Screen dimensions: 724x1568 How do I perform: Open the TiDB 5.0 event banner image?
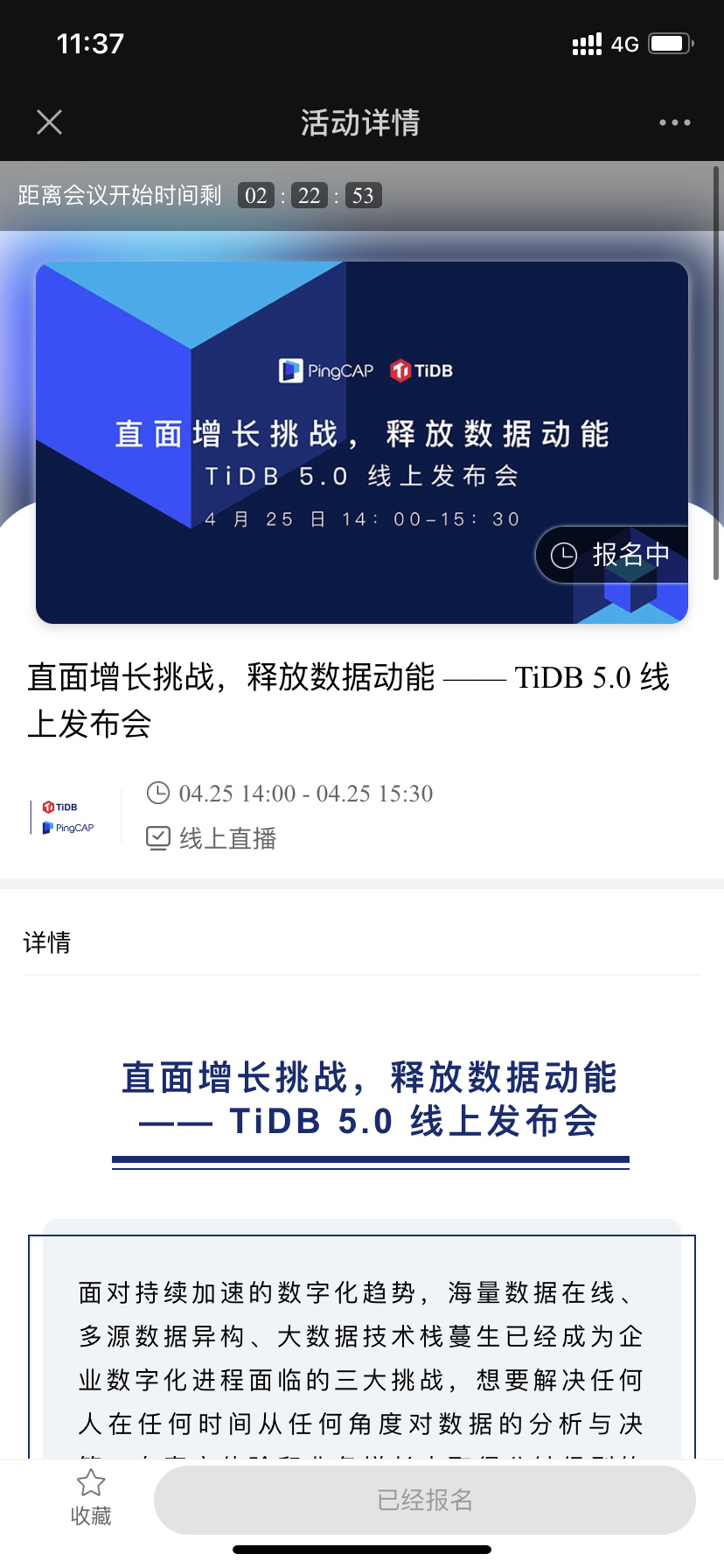pyautogui.click(x=362, y=443)
